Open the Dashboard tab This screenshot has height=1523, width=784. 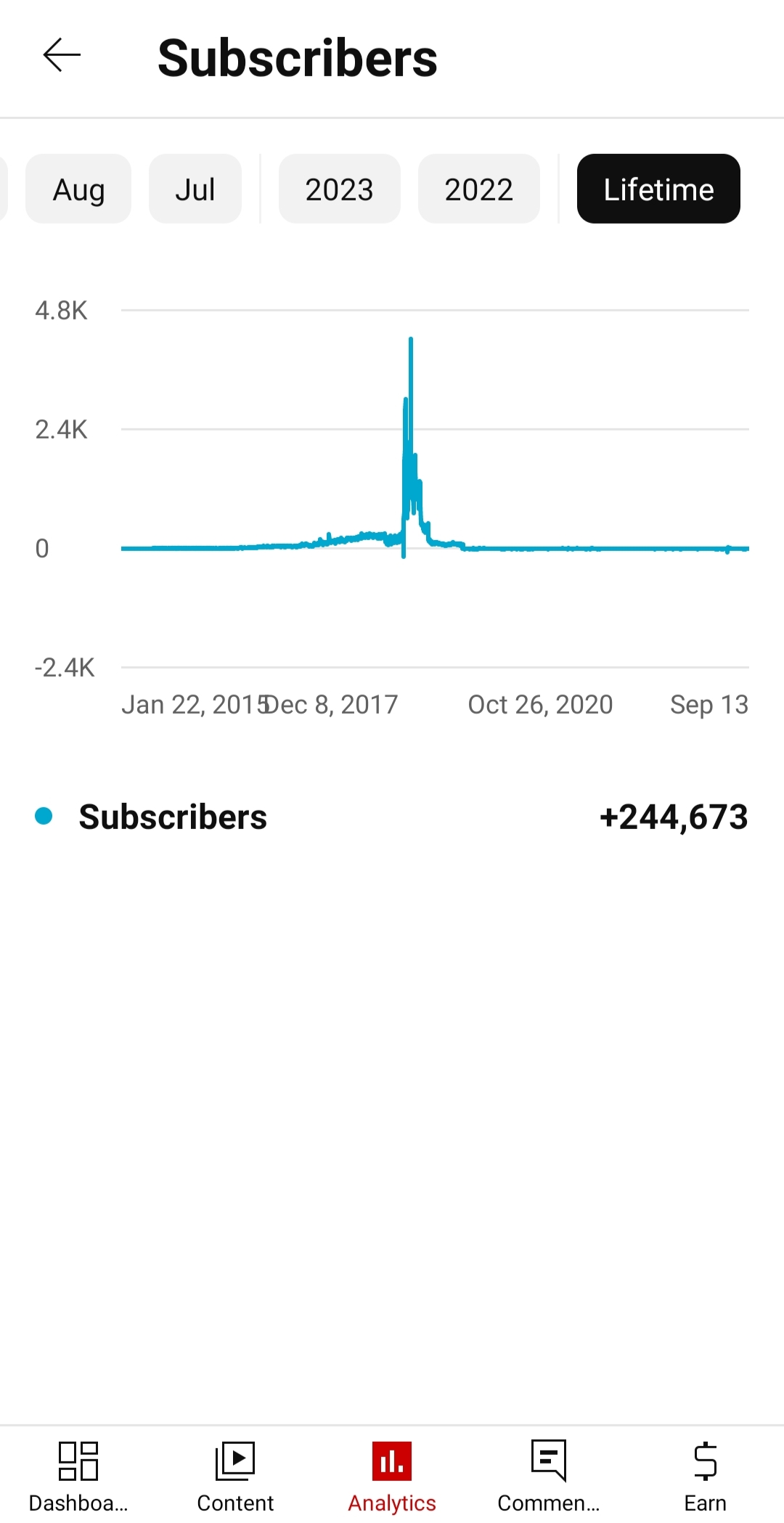(x=78, y=1475)
